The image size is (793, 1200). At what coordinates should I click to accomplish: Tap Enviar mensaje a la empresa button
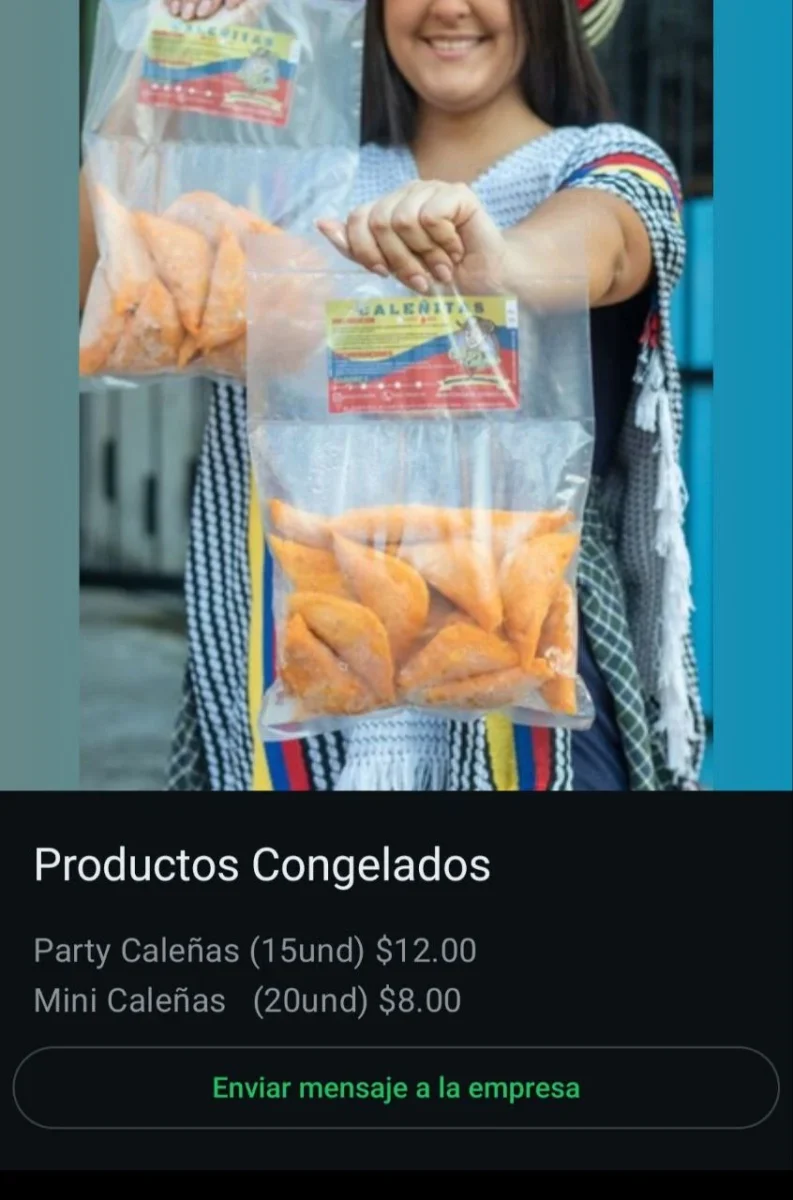tap(396, 1088)
